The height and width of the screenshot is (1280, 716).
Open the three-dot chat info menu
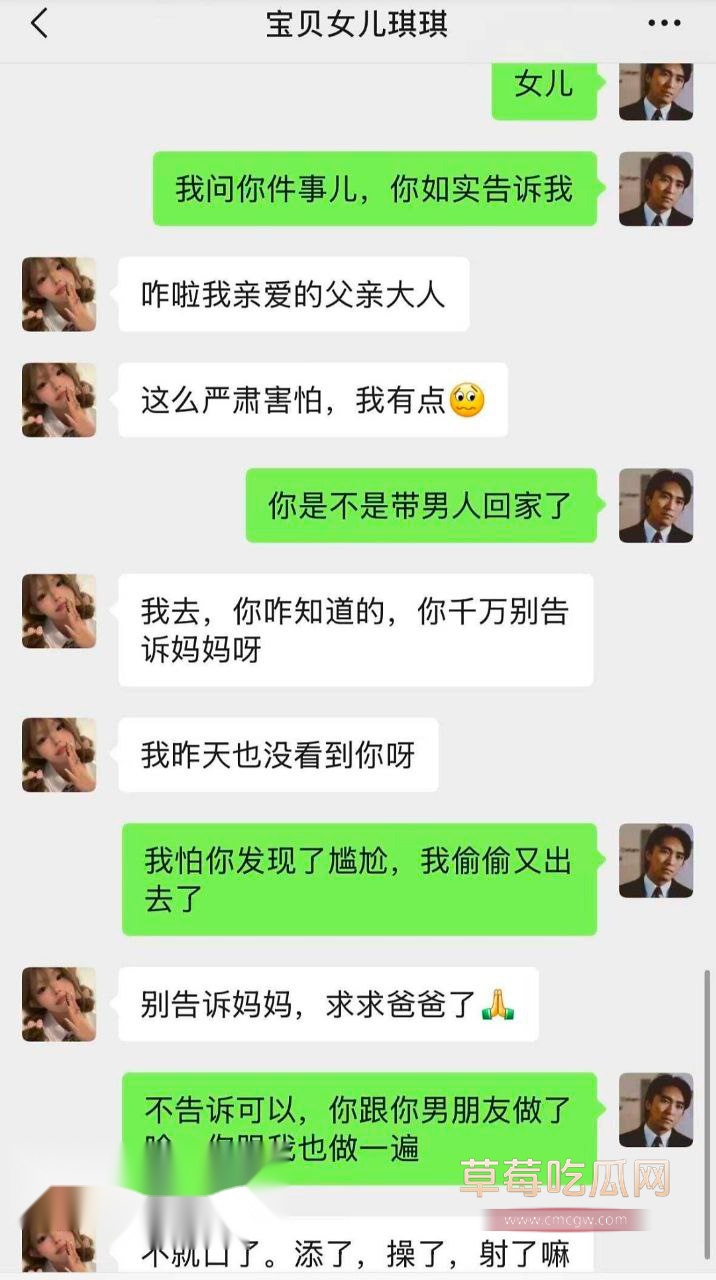(x=664, y=24)
